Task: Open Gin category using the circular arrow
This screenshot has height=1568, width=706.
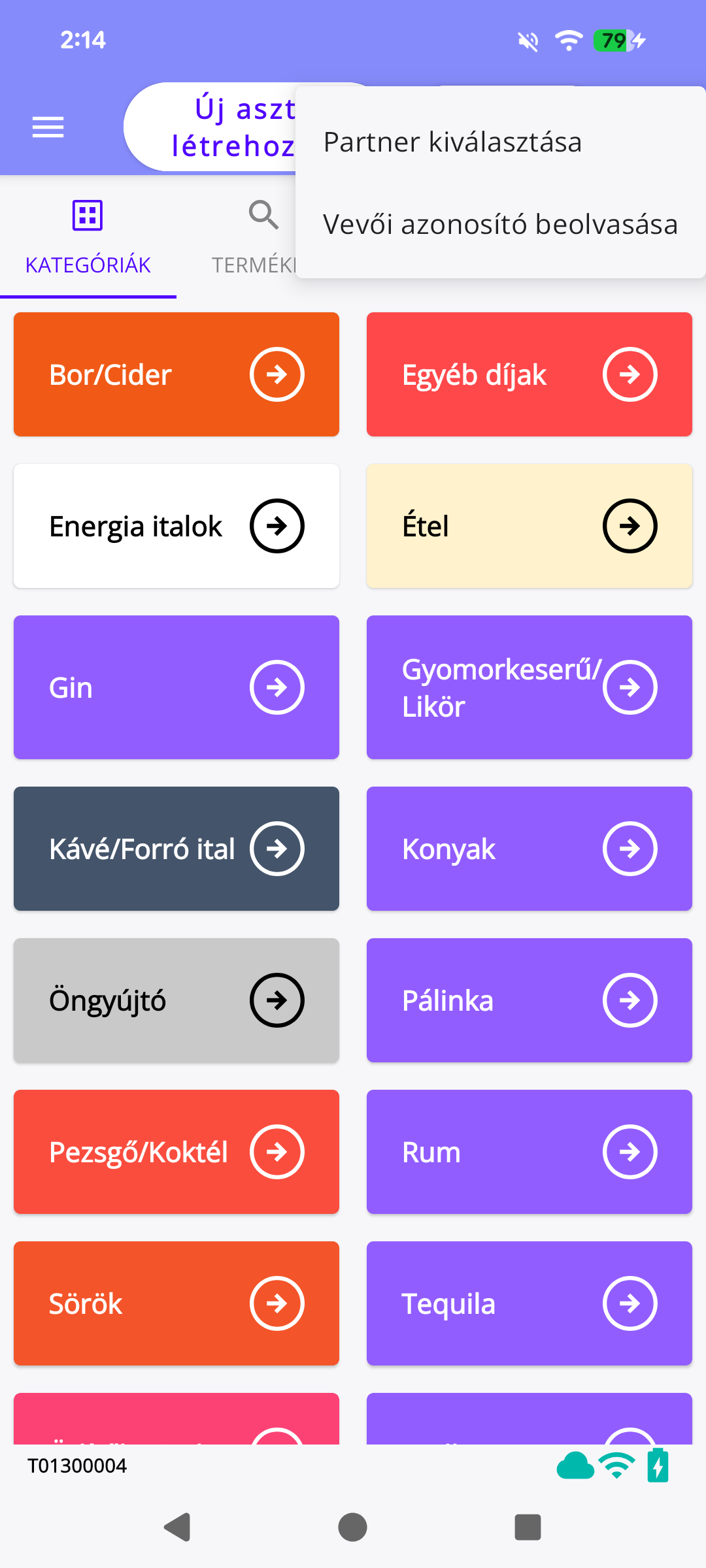Action: click(x=277, y=687)
